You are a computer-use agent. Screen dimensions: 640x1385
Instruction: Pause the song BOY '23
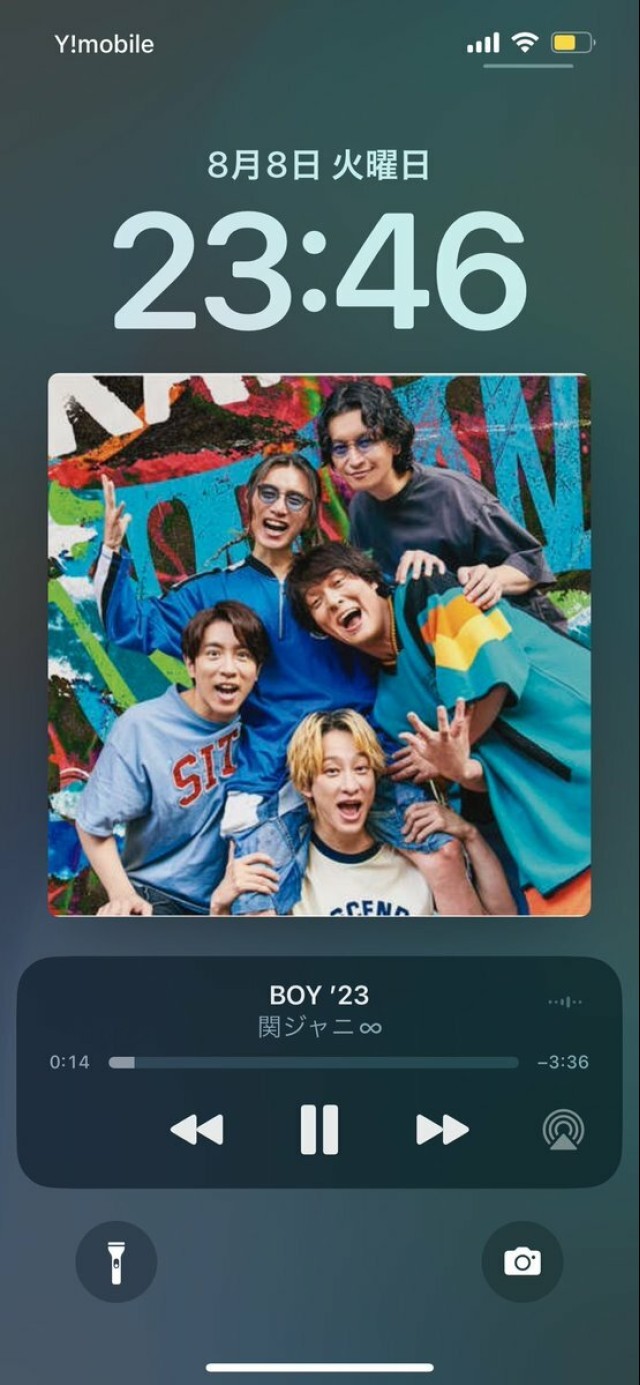pos(319,1130)
